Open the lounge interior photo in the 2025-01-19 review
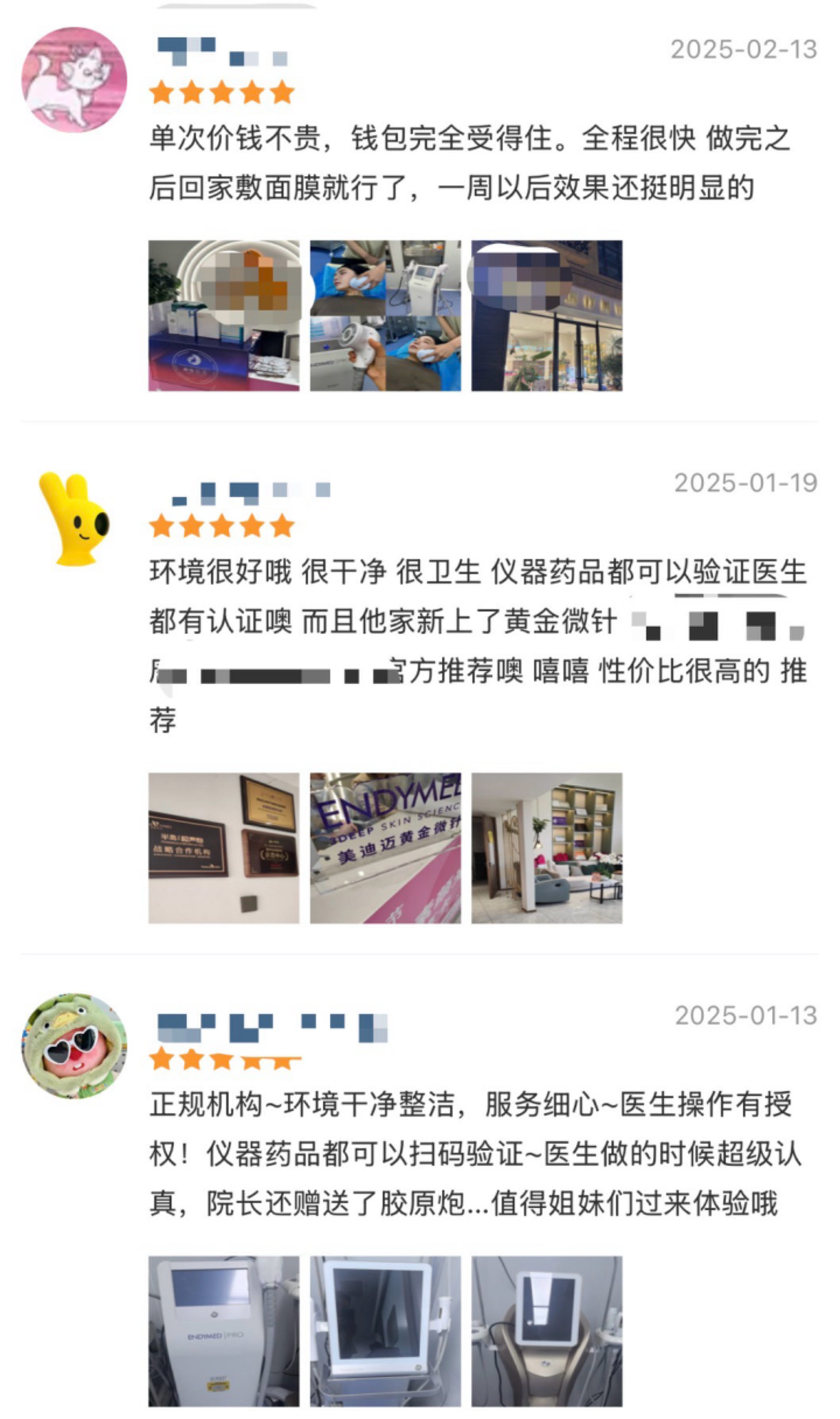Image resolution: width=840 pixels, height=1419 pixels. 547,848
